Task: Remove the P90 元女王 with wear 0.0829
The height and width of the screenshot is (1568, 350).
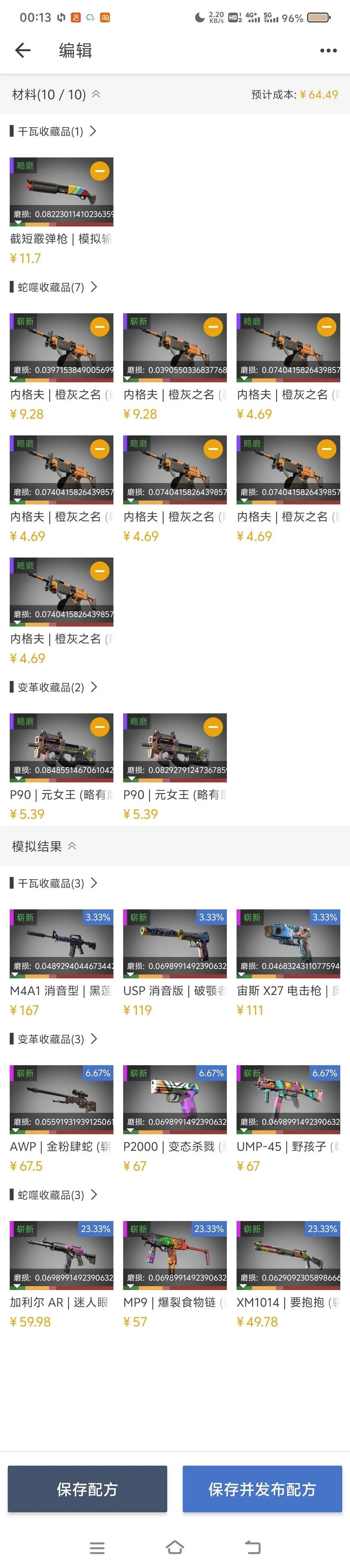Action: 213,727
